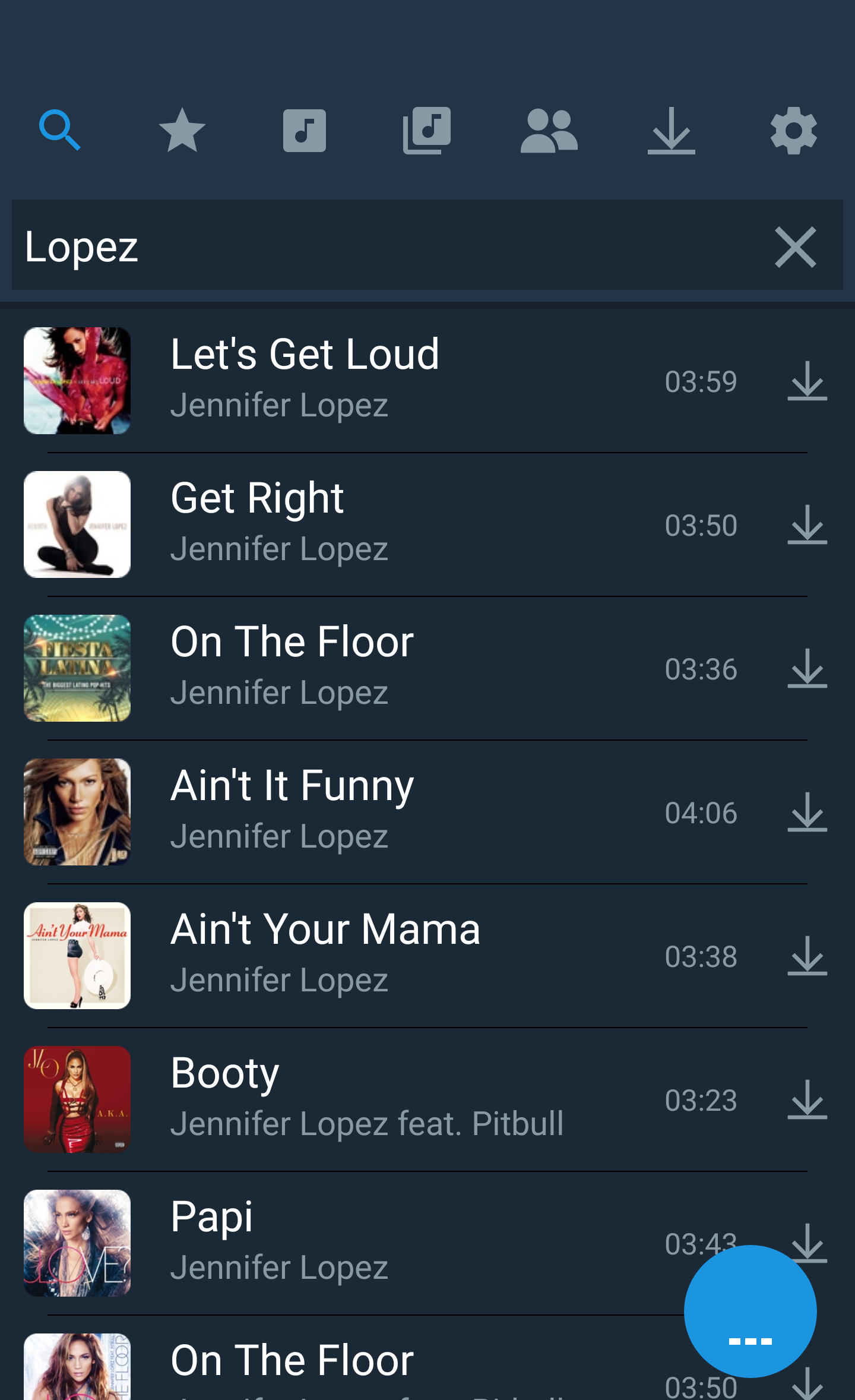Download On The Floor lasting 03:36
Viewport: 855px width, 1400px height.
807,668
